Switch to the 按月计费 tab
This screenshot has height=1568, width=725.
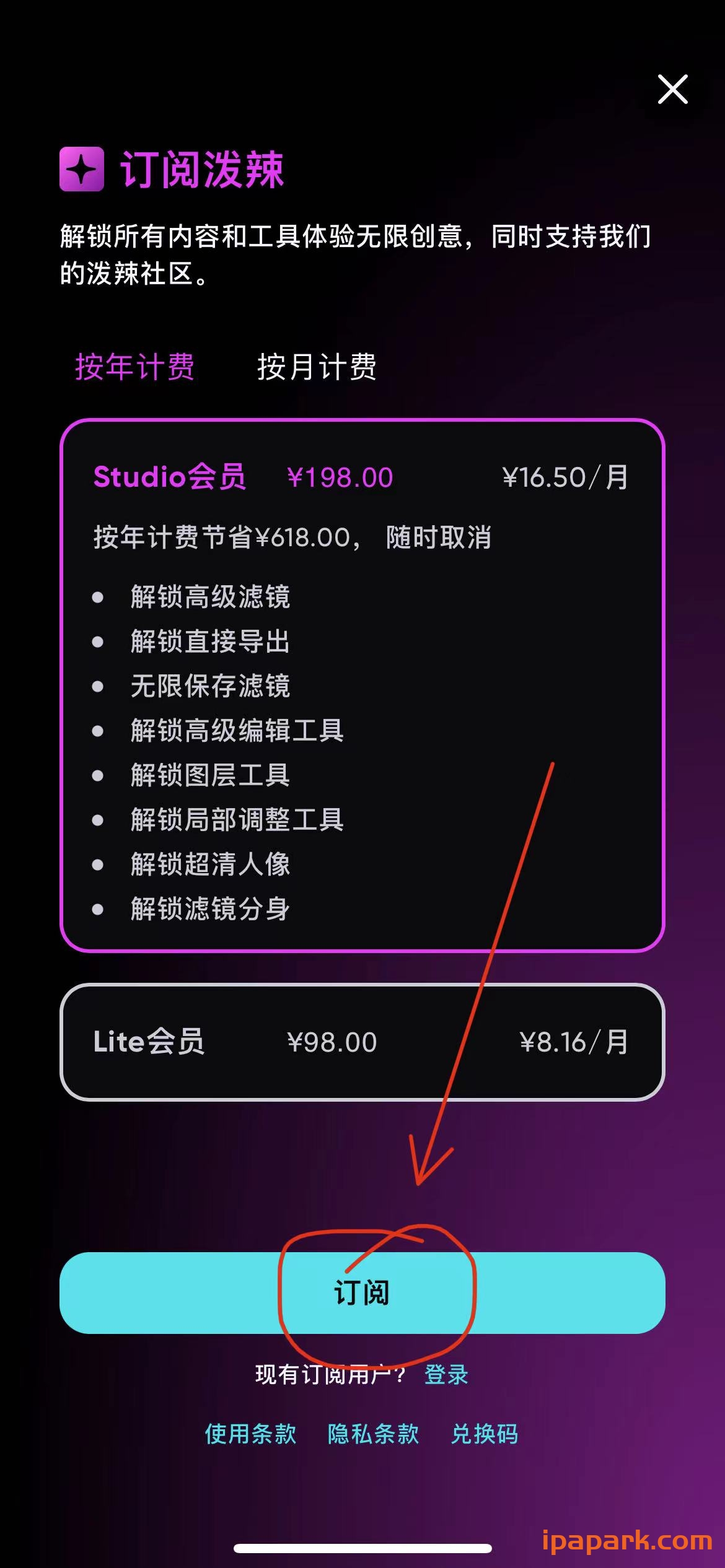(x=318, y=367)
